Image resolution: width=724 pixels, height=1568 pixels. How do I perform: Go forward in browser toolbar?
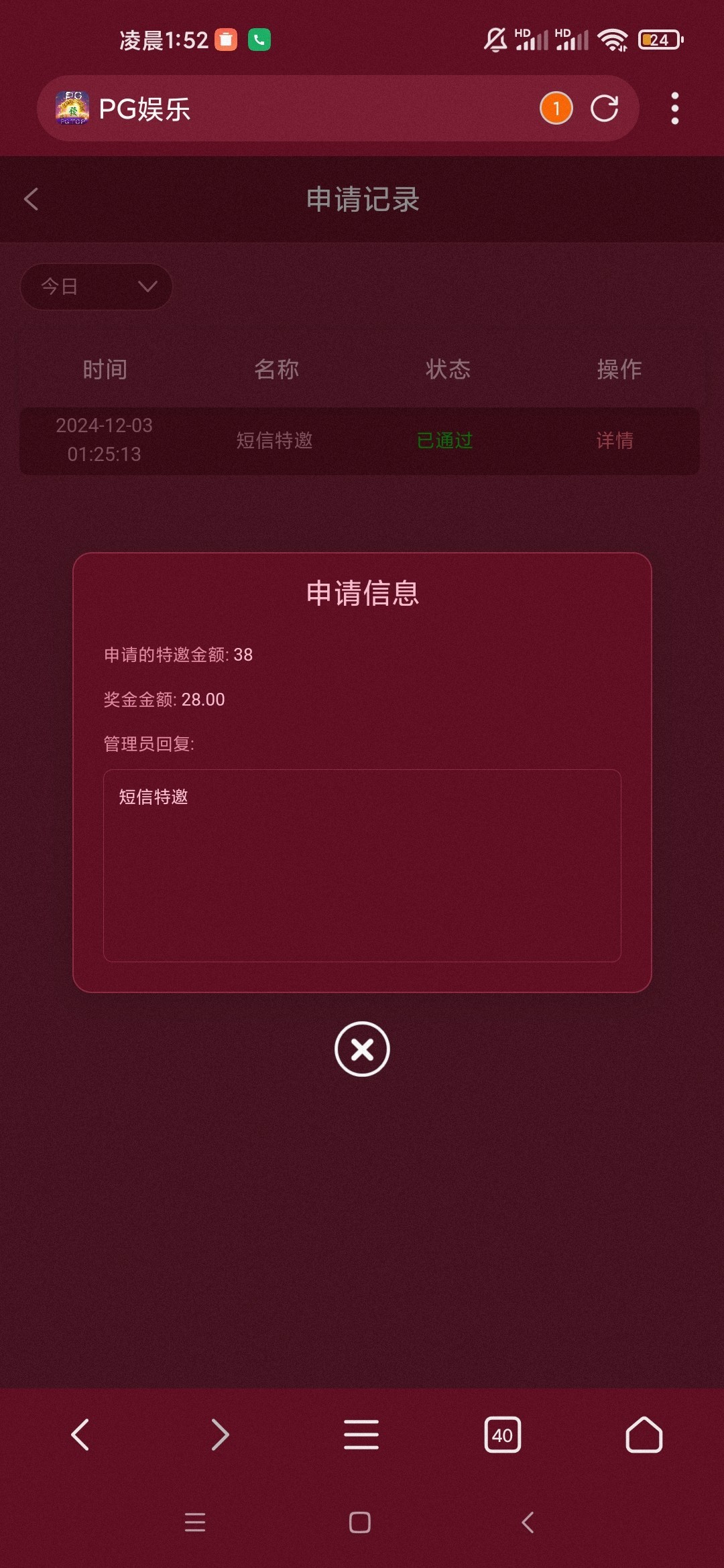220,1435
